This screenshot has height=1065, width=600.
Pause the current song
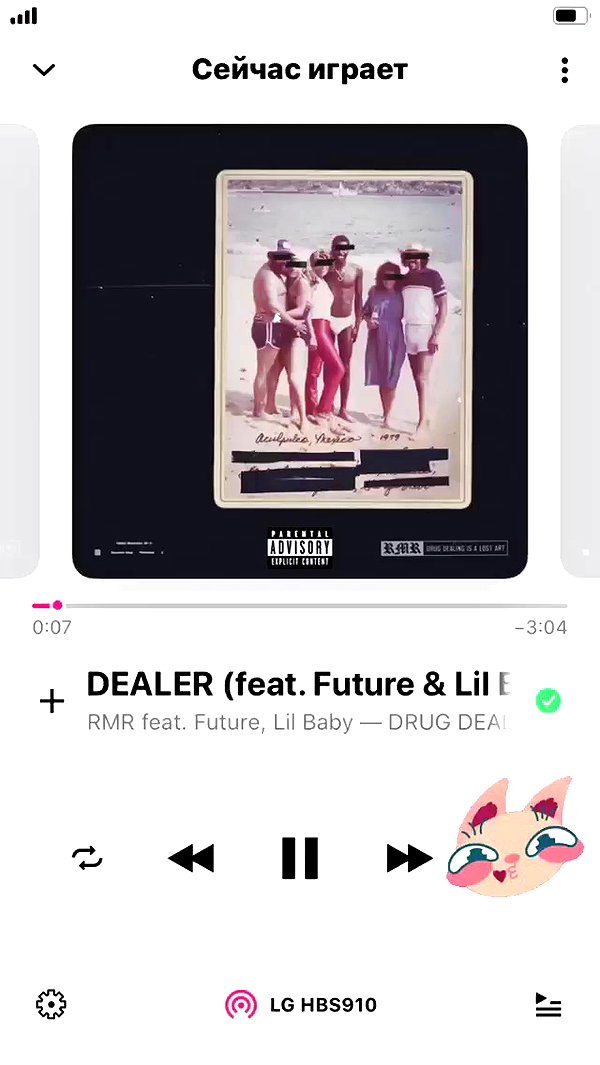click(x=300, y=858)
